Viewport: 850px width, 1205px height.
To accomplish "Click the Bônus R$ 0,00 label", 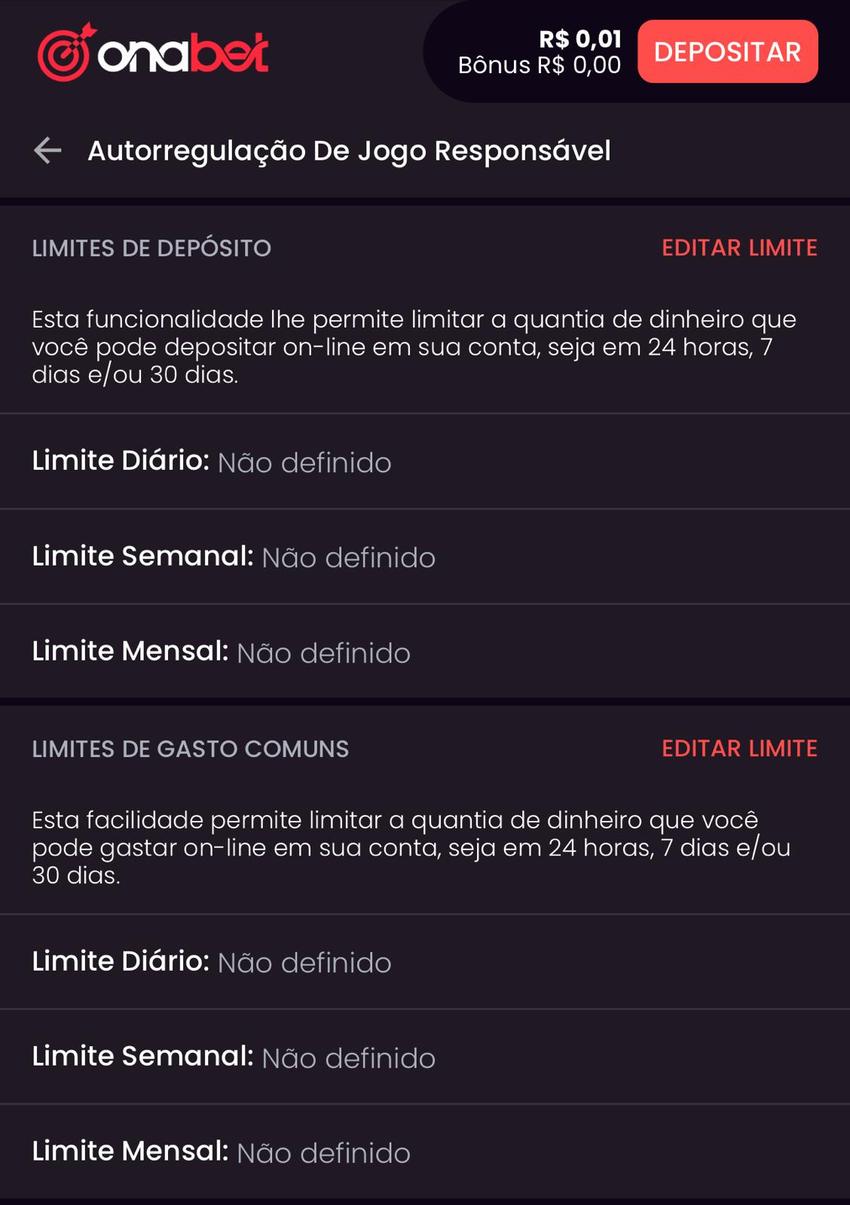I will [539, 65].
